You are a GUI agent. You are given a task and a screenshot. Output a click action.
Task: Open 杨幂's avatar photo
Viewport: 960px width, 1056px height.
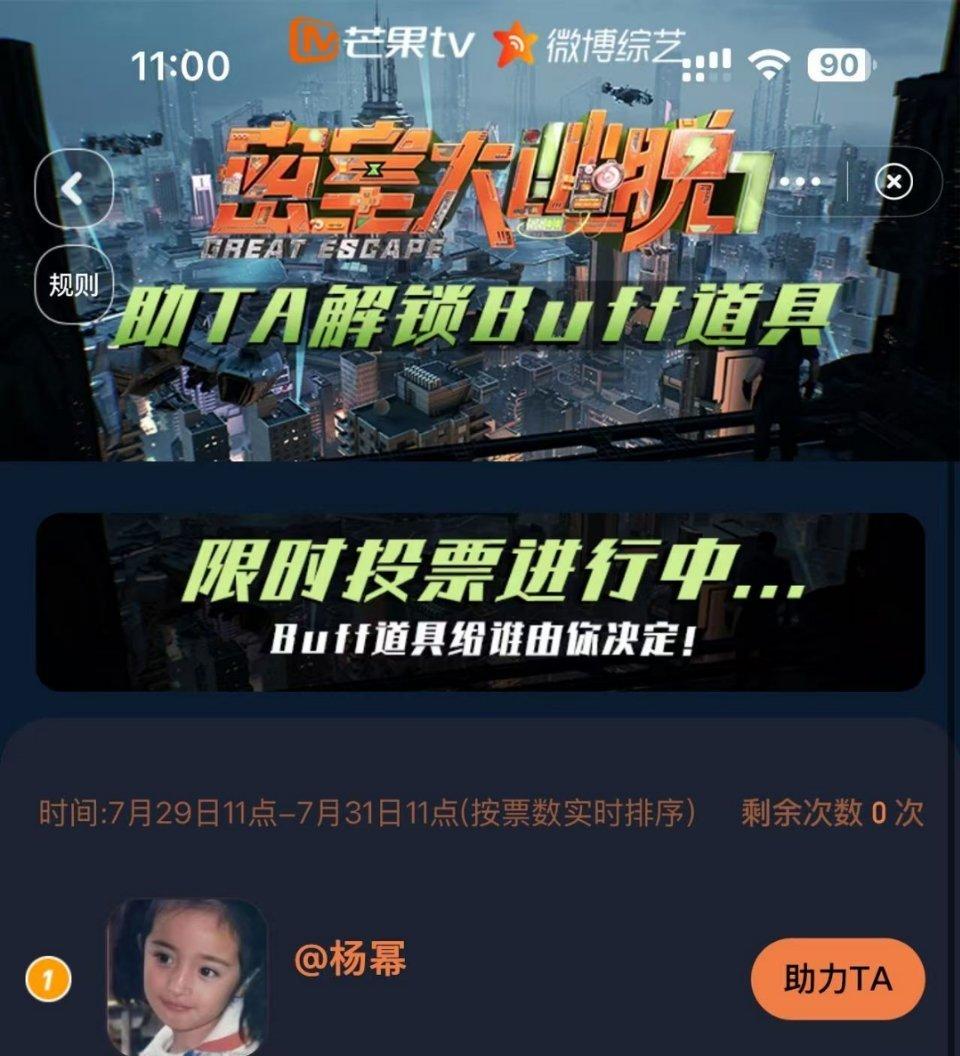[187, 975]
